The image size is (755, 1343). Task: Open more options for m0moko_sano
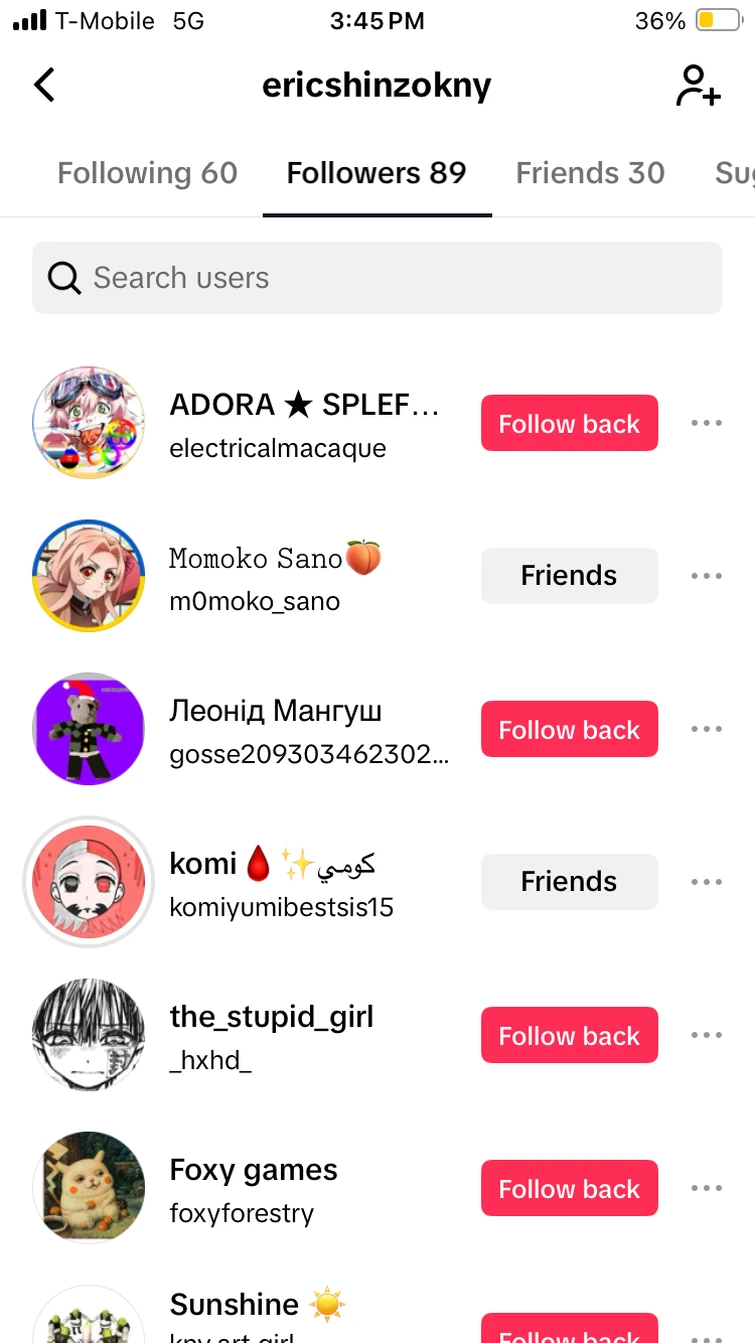tap(706, 576)
